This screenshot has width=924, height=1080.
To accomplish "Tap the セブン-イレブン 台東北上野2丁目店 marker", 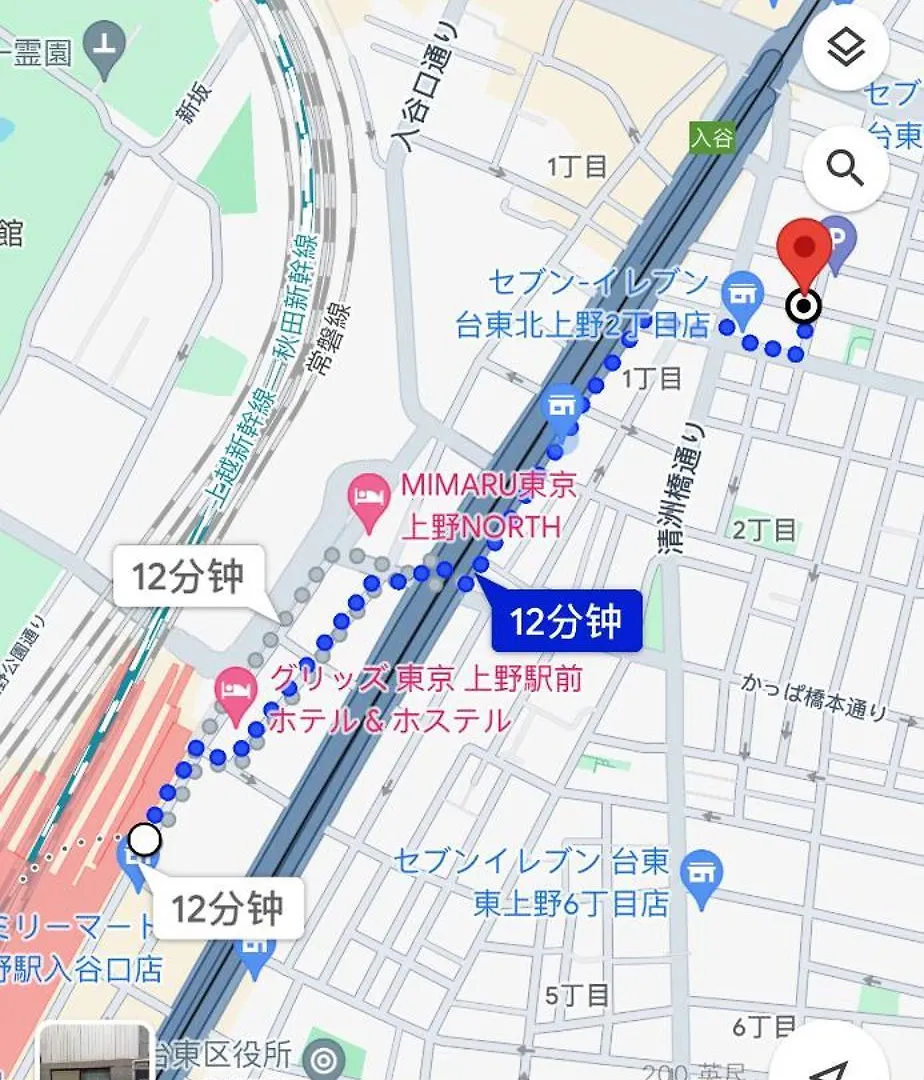I will click(x=741, y=292).
